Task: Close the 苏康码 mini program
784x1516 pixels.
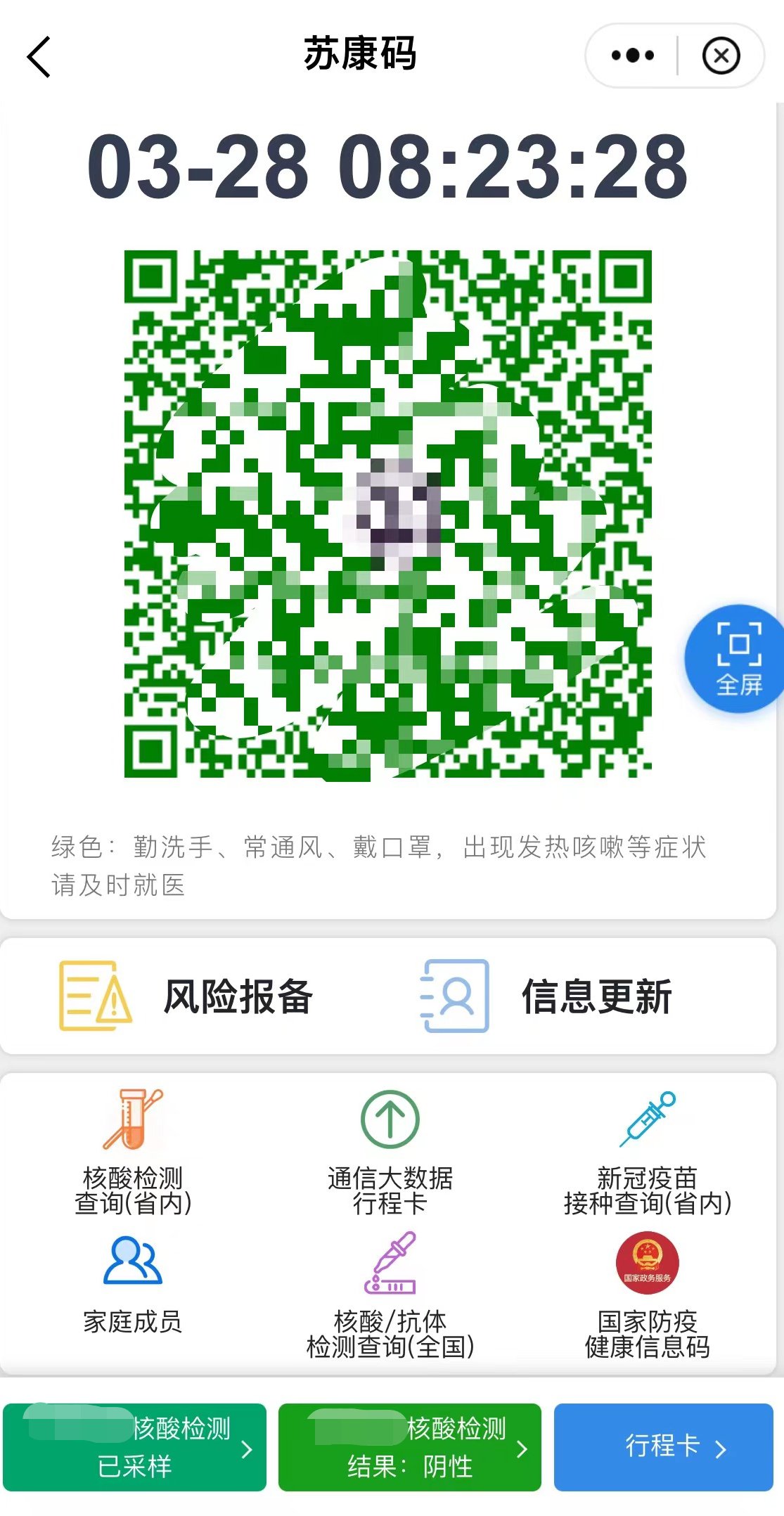Action: 721,56
